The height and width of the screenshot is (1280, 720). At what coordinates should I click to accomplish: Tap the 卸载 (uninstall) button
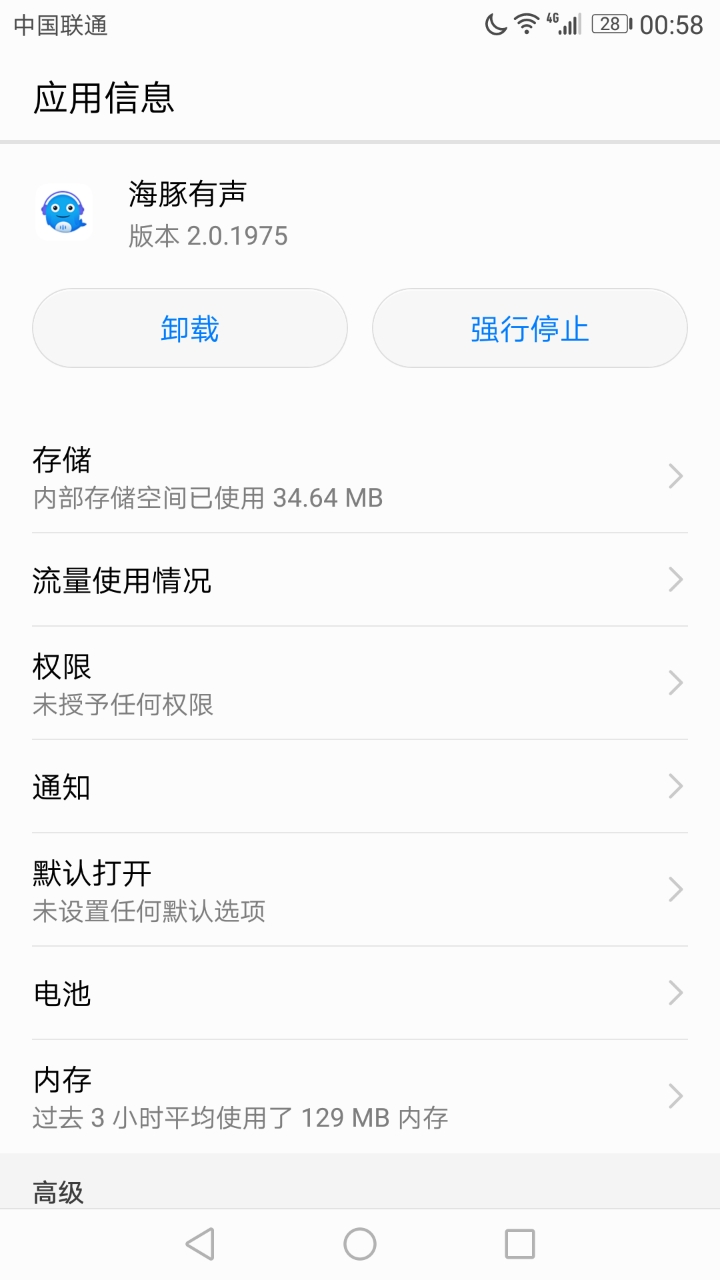click(x=190, y=328)
